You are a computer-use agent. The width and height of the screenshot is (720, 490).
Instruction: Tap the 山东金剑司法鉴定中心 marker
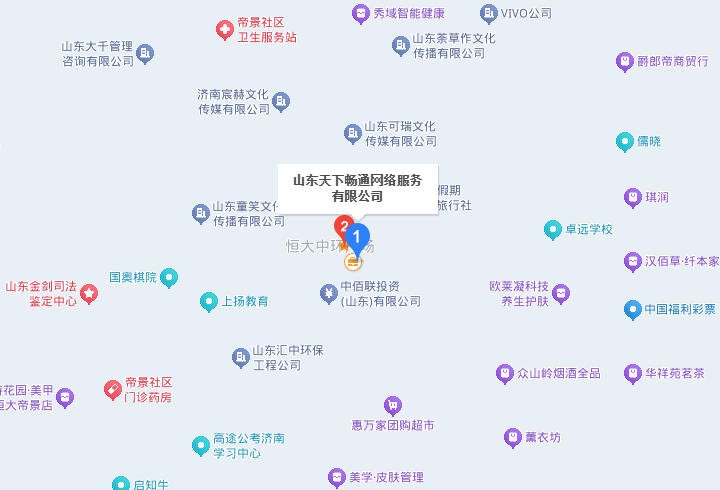tap(89, 293)
